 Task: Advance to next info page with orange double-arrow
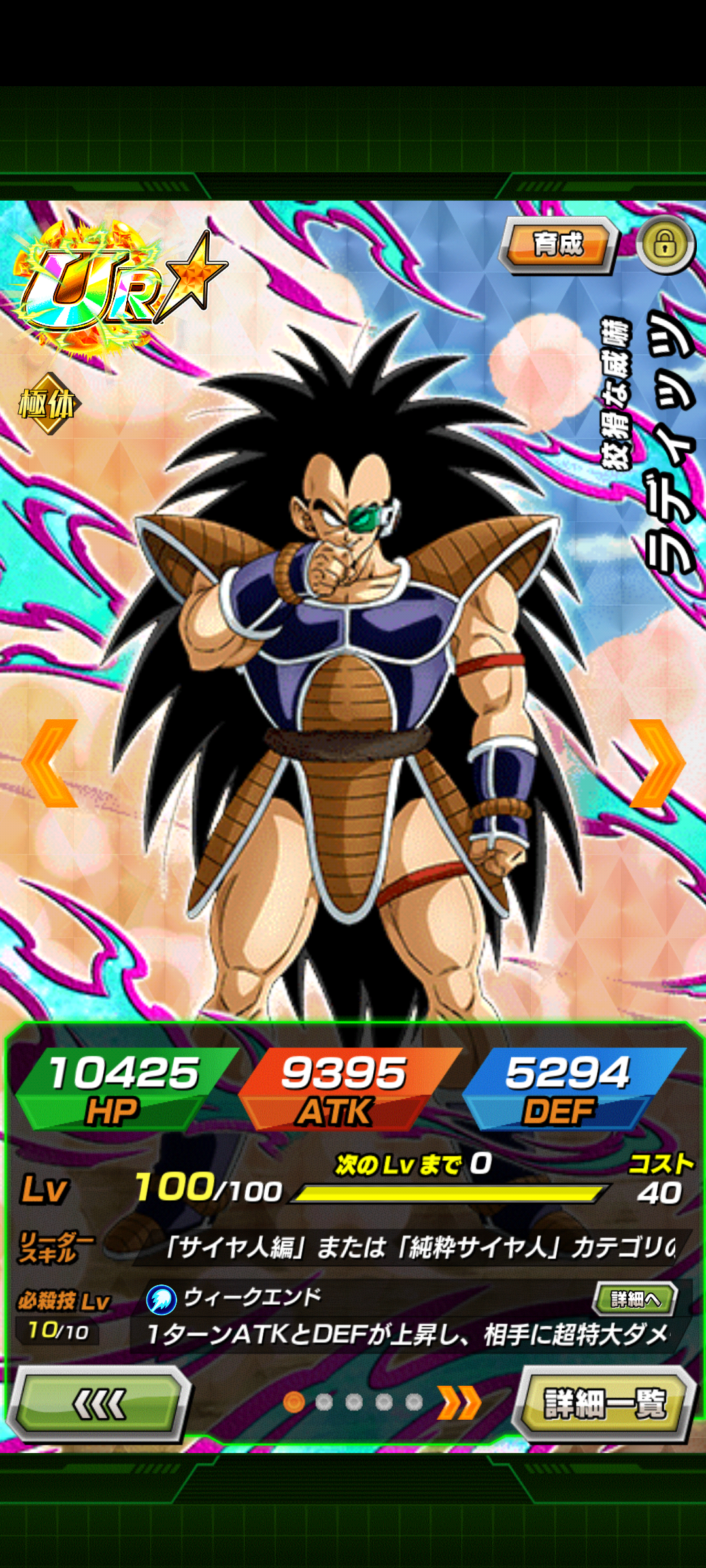pos(460,1402)
